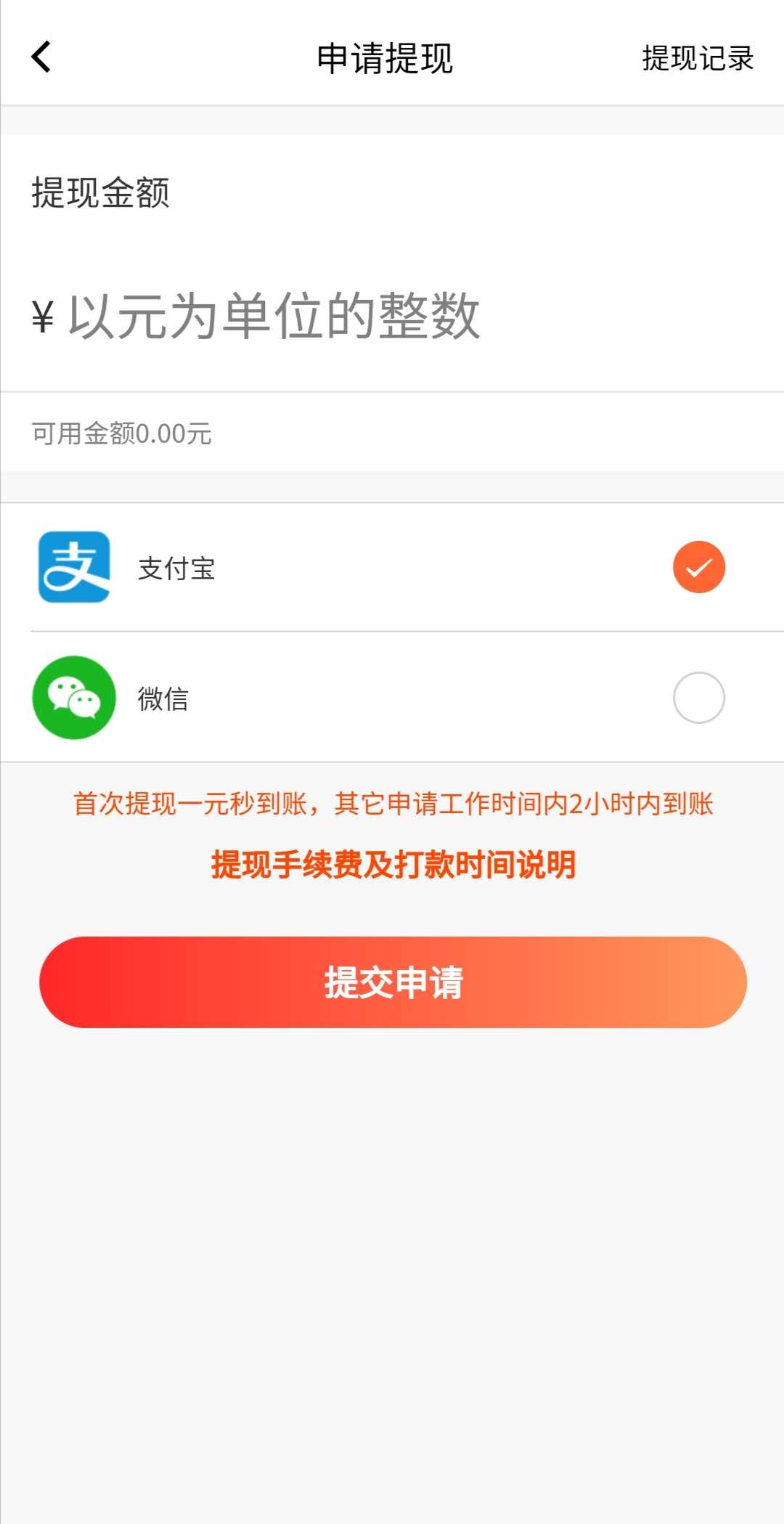
Task: Submit with the 提交申请 button
Action: [393, 982]
